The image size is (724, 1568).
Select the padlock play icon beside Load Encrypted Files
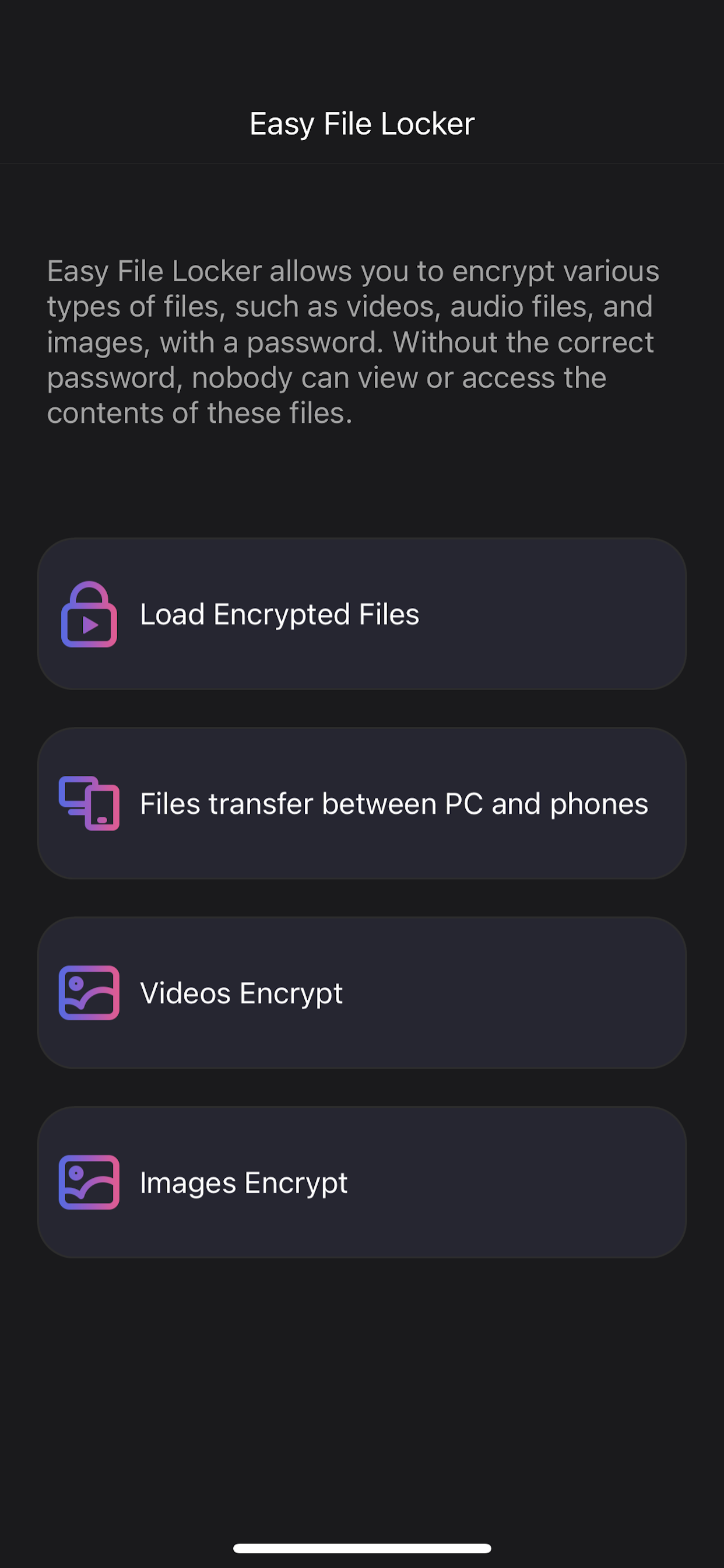[x=89, y=616]
